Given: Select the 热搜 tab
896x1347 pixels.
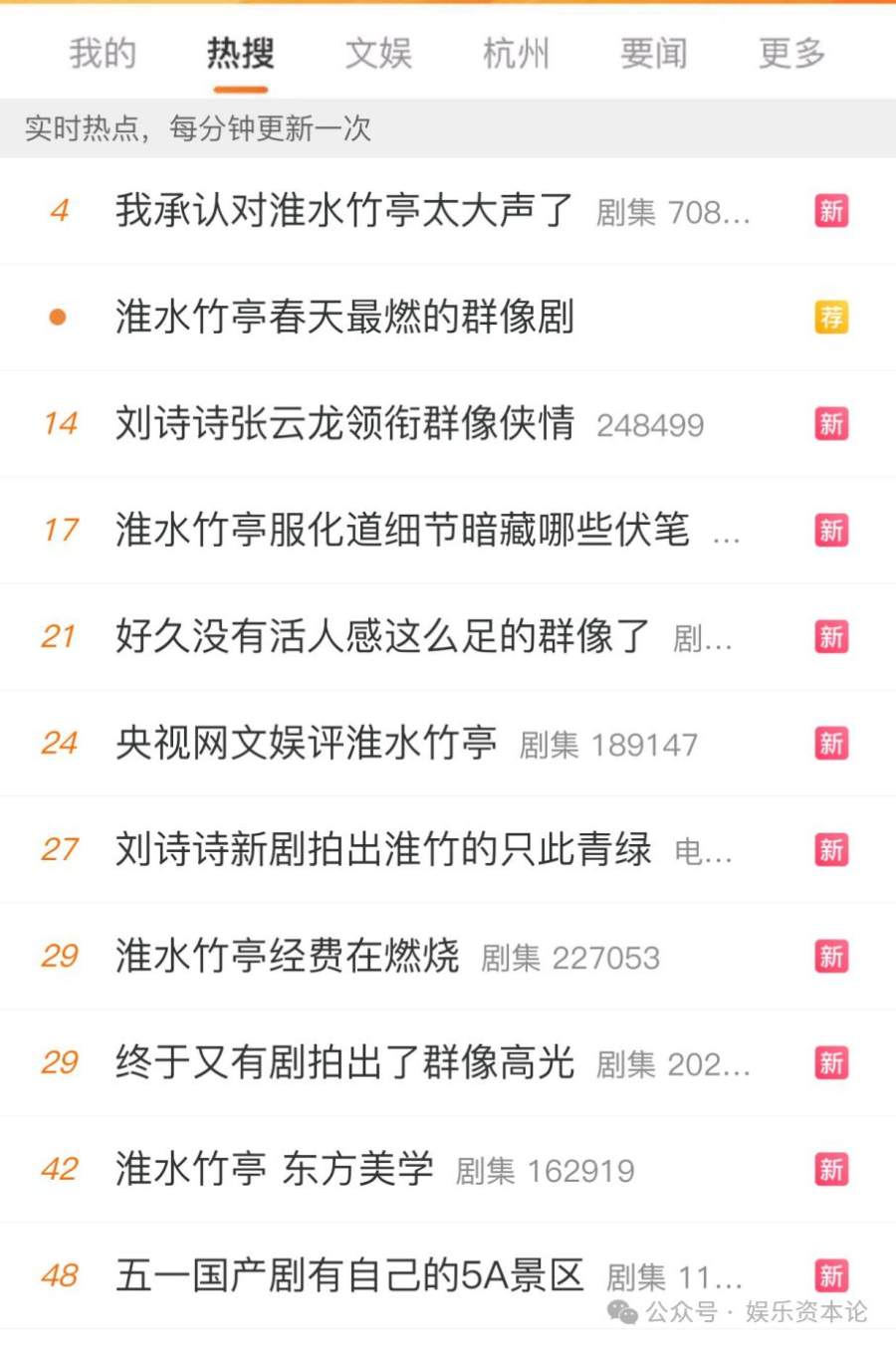Looking at the screenshot, I should coord(240,53).
